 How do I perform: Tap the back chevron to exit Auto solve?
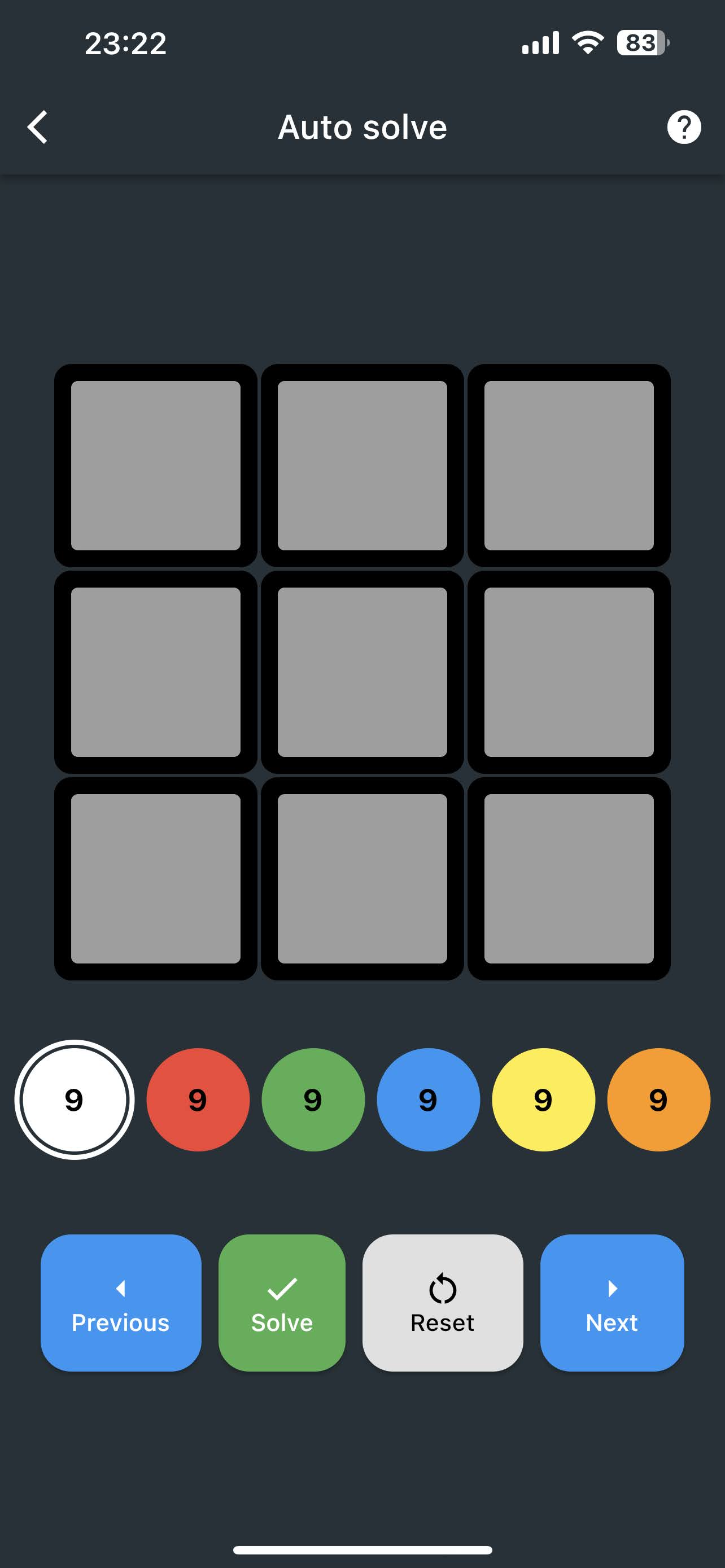(38, 127)
